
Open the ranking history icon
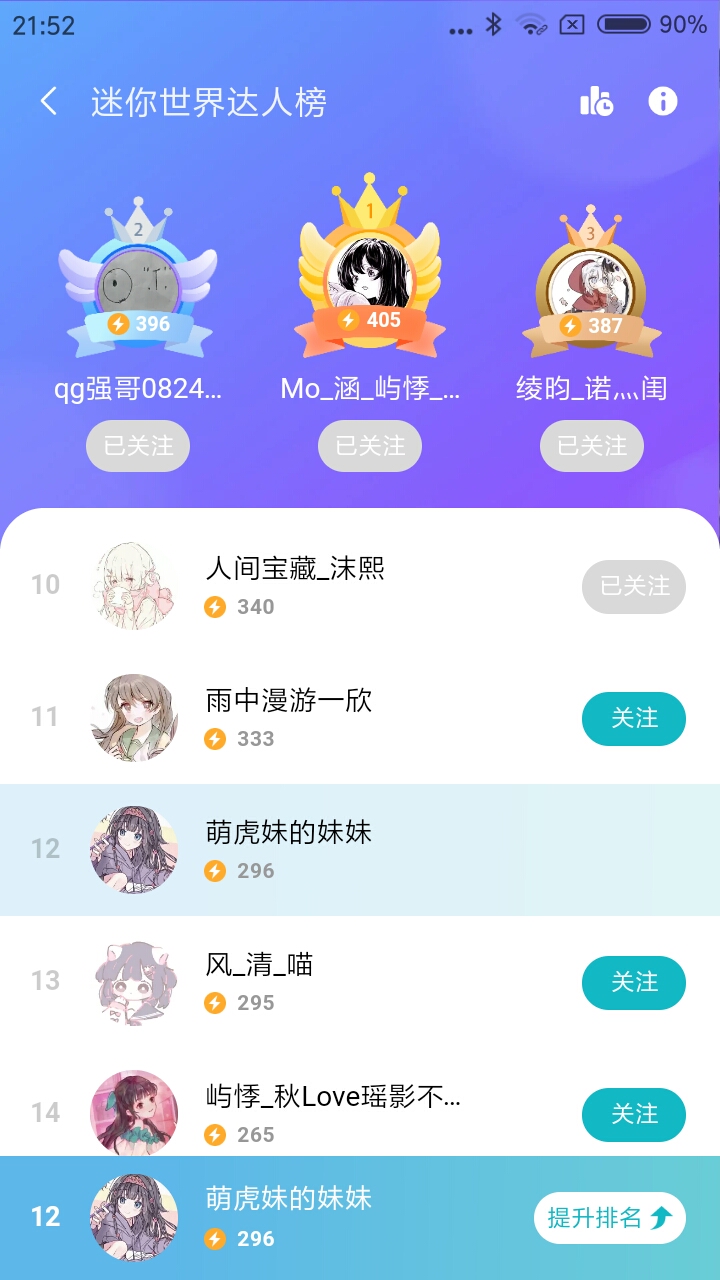coord(597,101)
